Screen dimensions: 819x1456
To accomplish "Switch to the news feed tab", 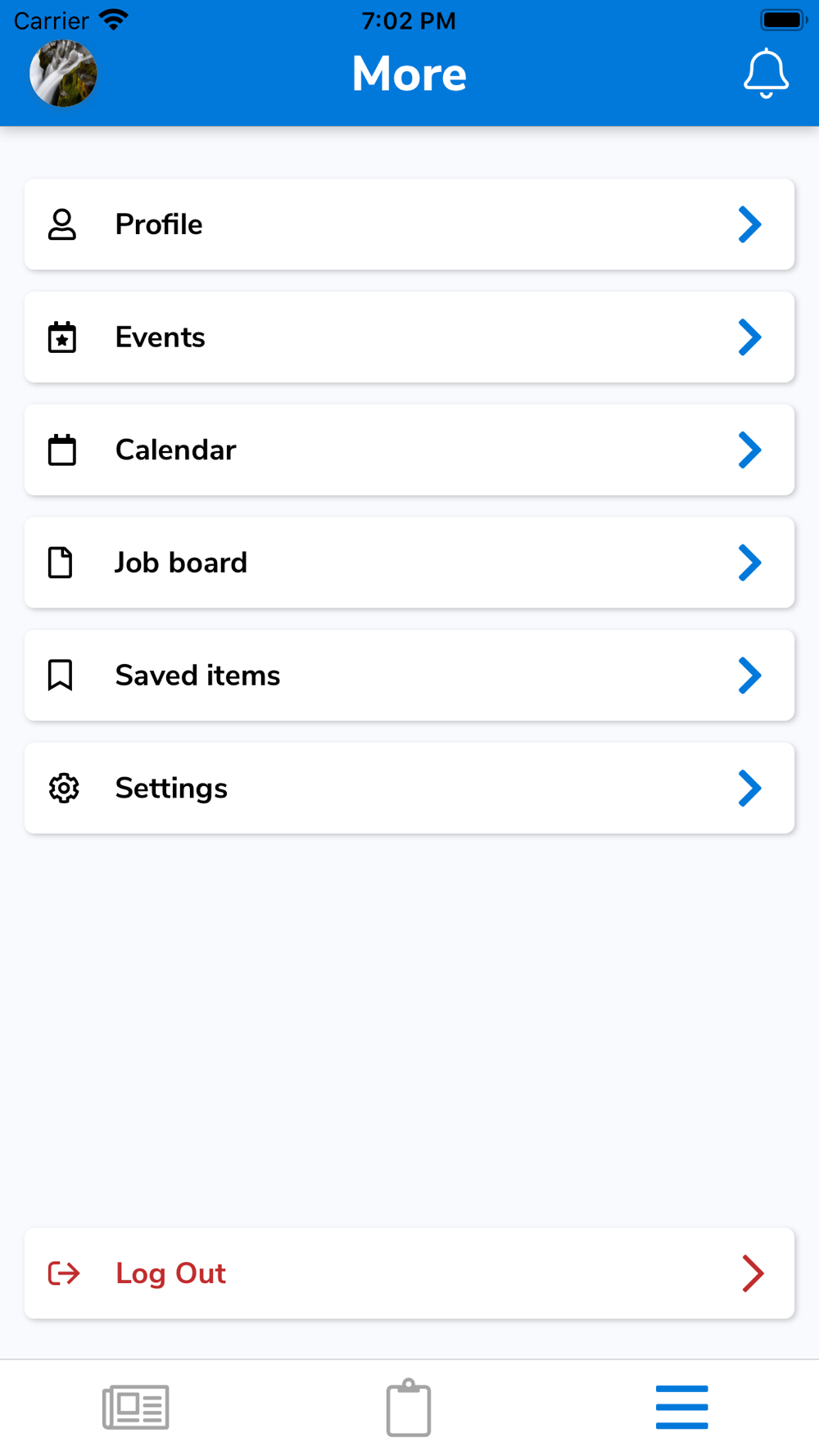I will click(x=136, y=1408).
